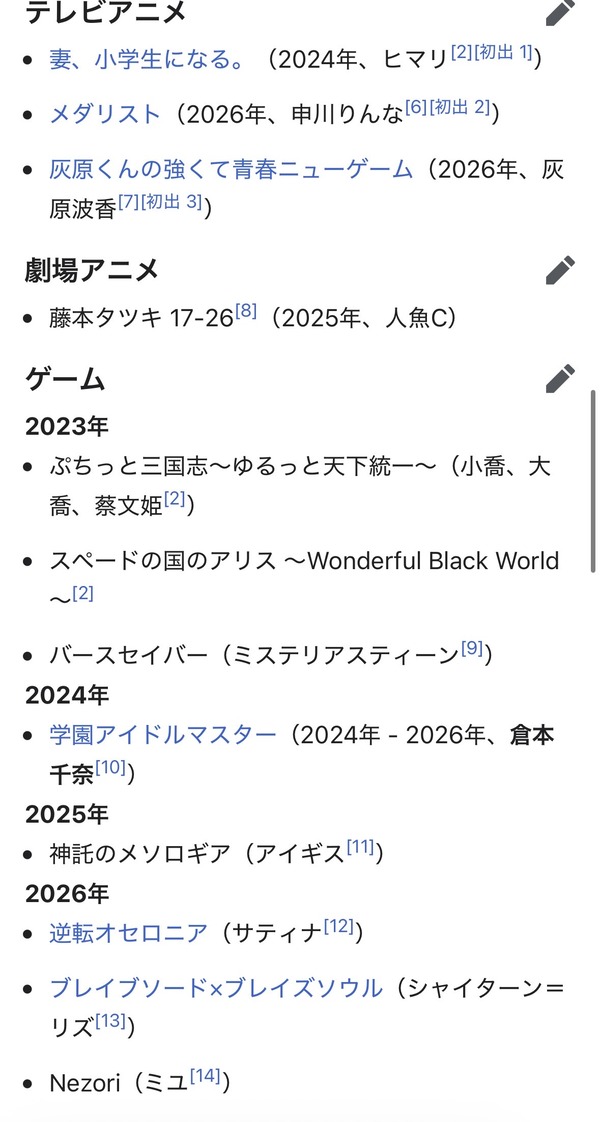Screen dimensions: 600x1122
Task: Open the 逆転オセロニア article link
Action: [x=128, y=932]
